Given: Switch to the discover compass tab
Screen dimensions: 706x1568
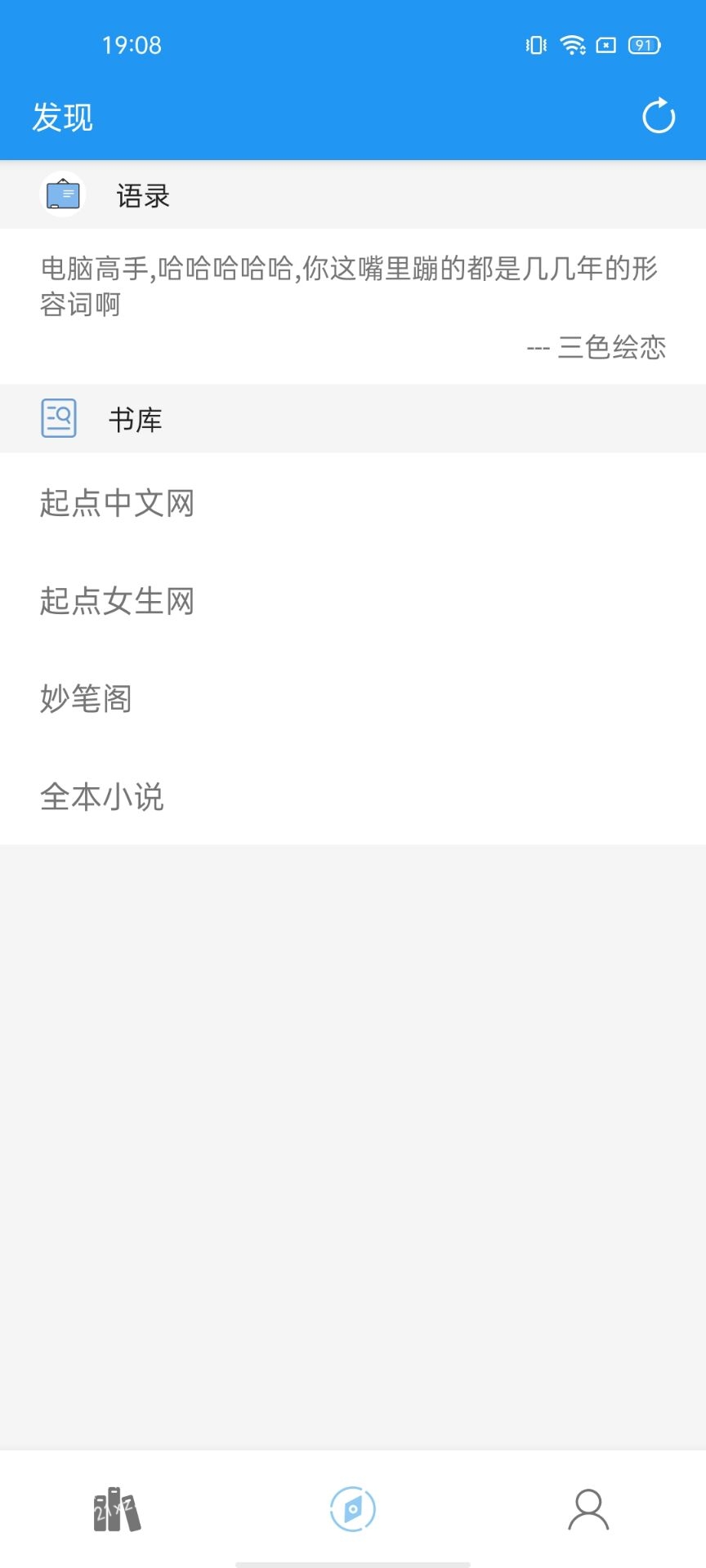Looking at the screenshot, I should point(353,1509).
